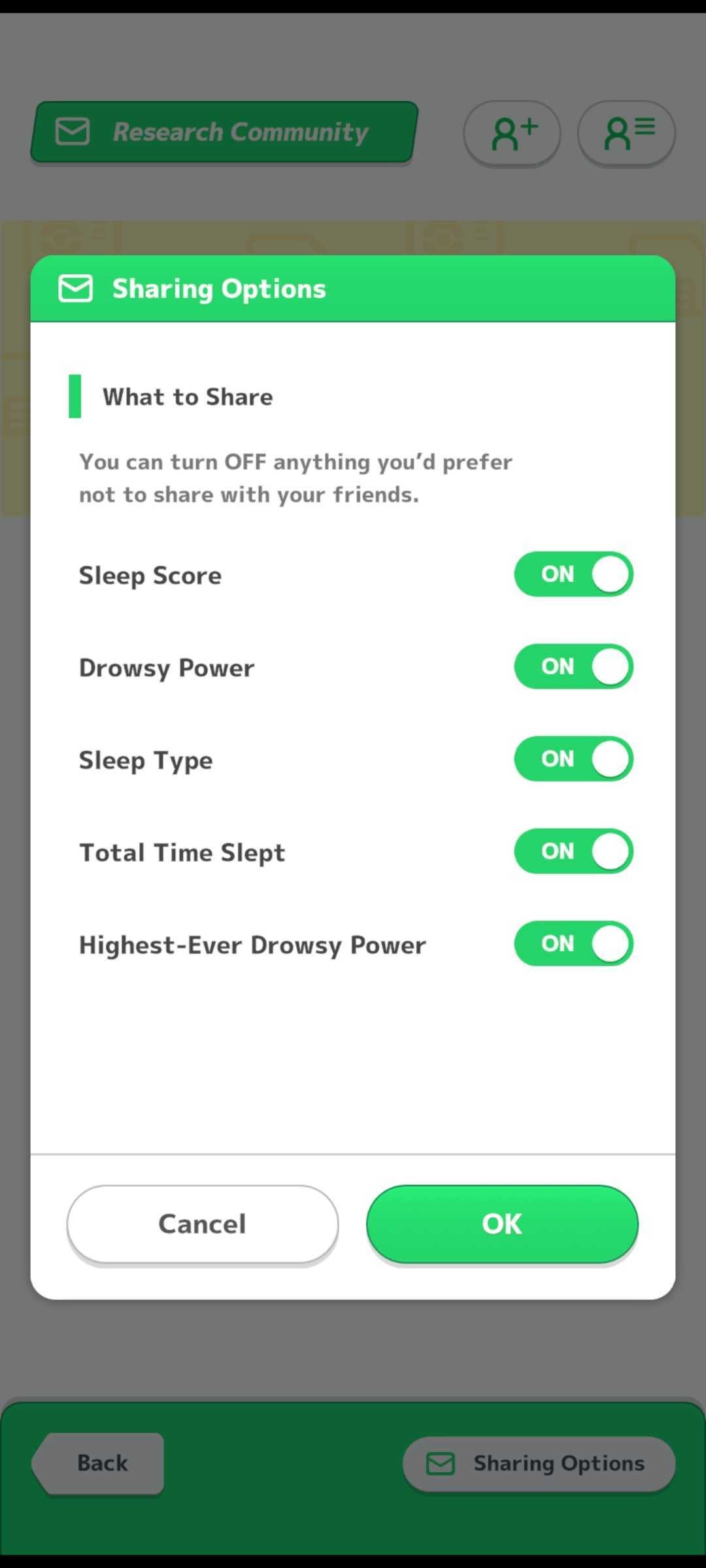The width and height of the screenshot is (706, 1568).
Task: Toggle the Sleep Type switch
Action: pyautogui.click(x=573, y=759)
